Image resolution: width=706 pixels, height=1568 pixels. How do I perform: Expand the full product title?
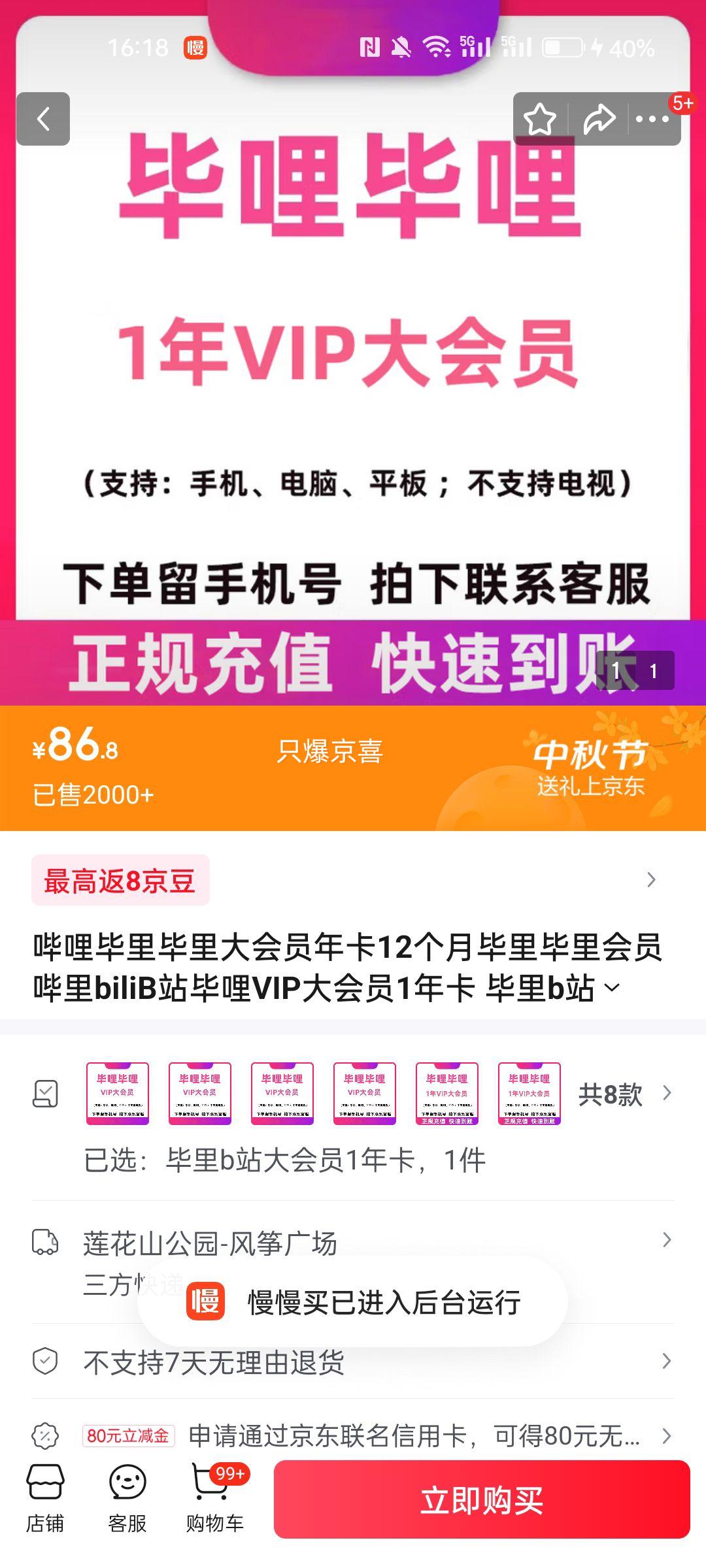click(612, 988)
